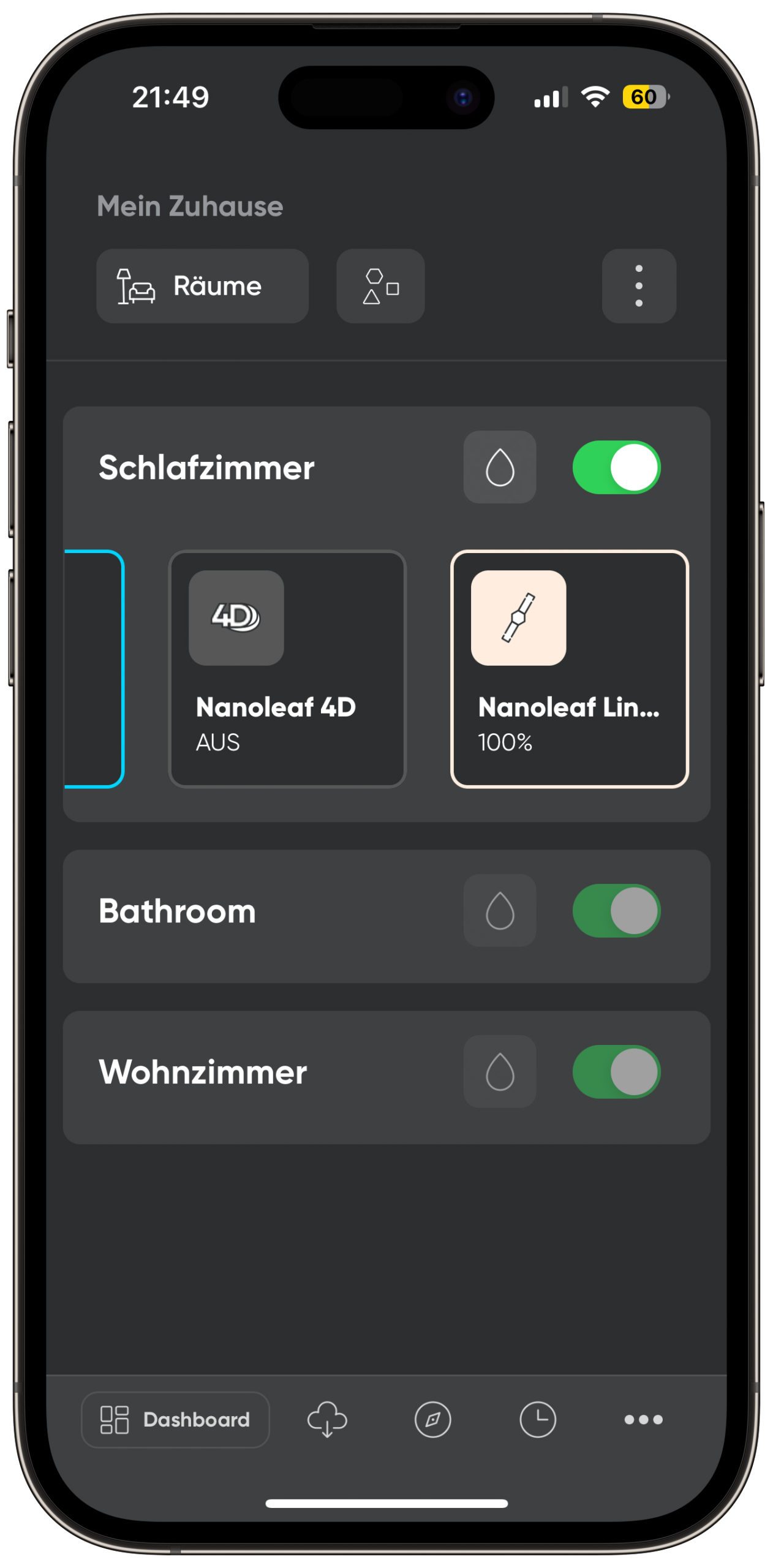Switch to the shapes device view
The image size is (773, 1568).
[380, 286]
